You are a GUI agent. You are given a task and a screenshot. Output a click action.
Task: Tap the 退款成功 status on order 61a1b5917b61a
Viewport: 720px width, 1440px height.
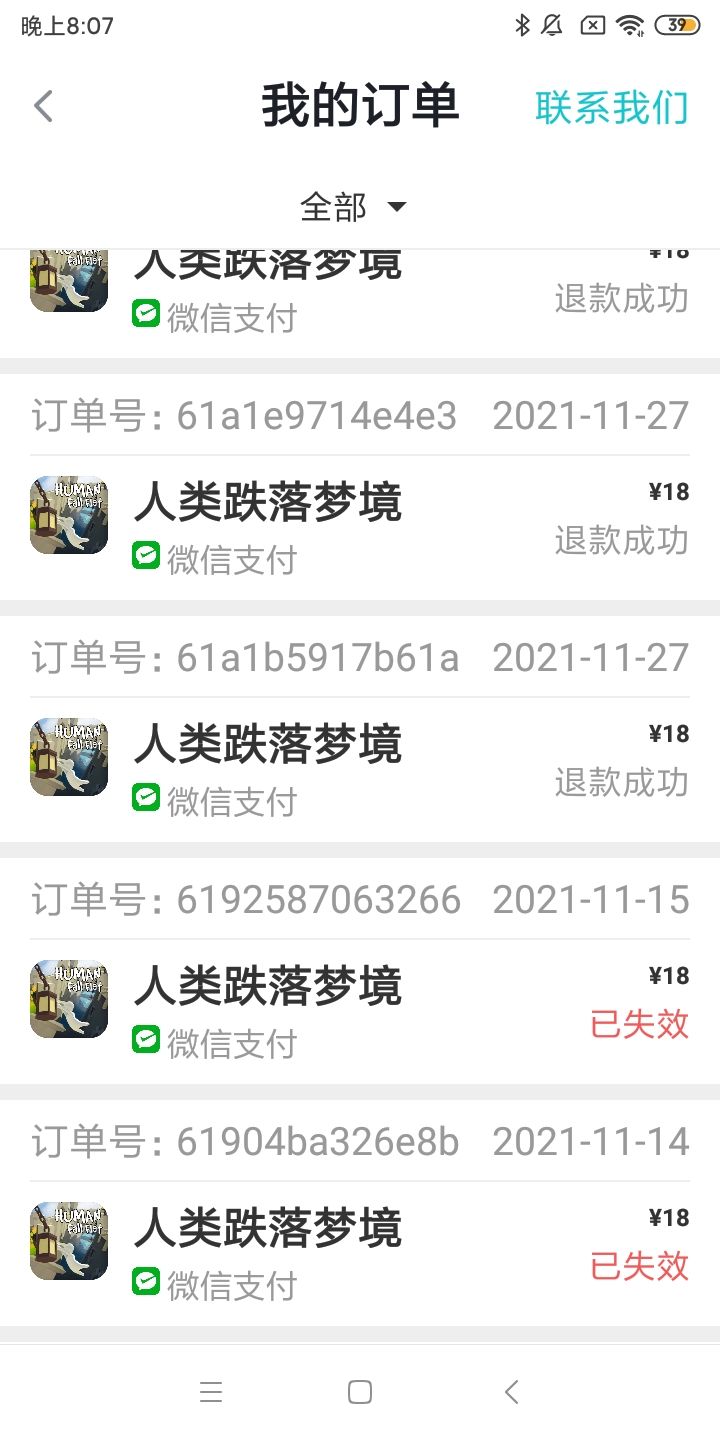click(621, 781)
